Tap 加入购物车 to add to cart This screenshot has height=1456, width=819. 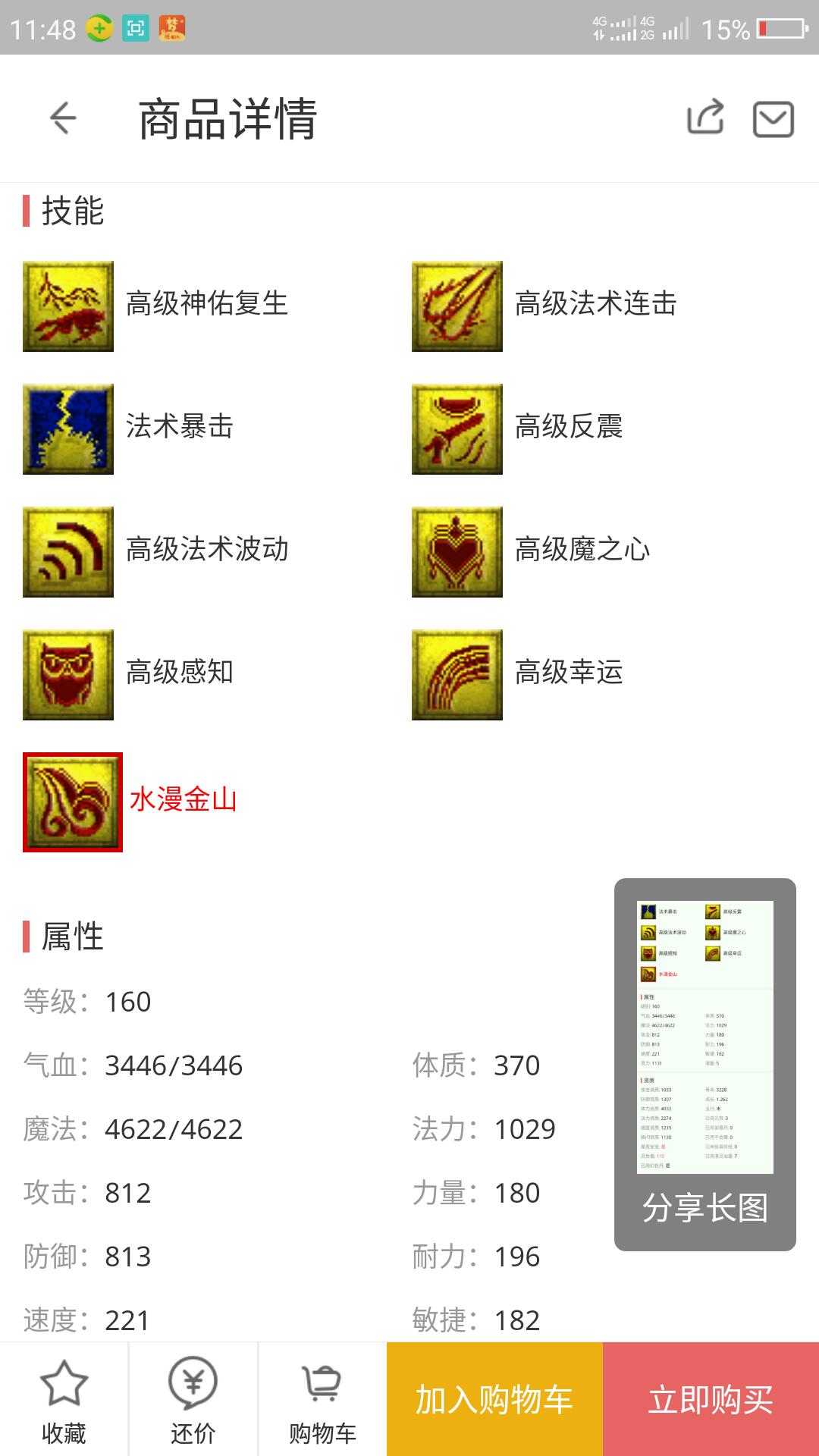tap(494, 1399)
